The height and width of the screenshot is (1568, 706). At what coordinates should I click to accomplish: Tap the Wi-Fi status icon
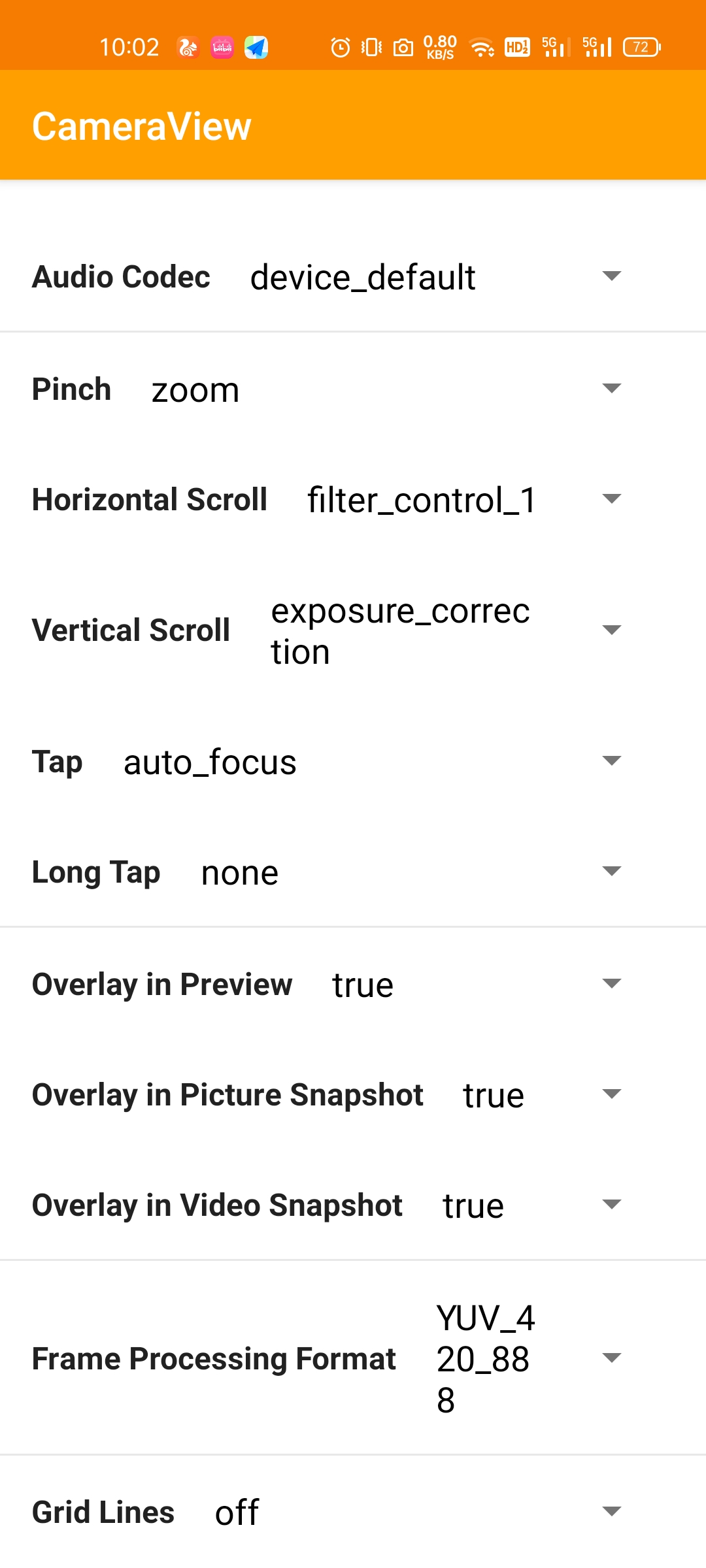pos(481,46)
